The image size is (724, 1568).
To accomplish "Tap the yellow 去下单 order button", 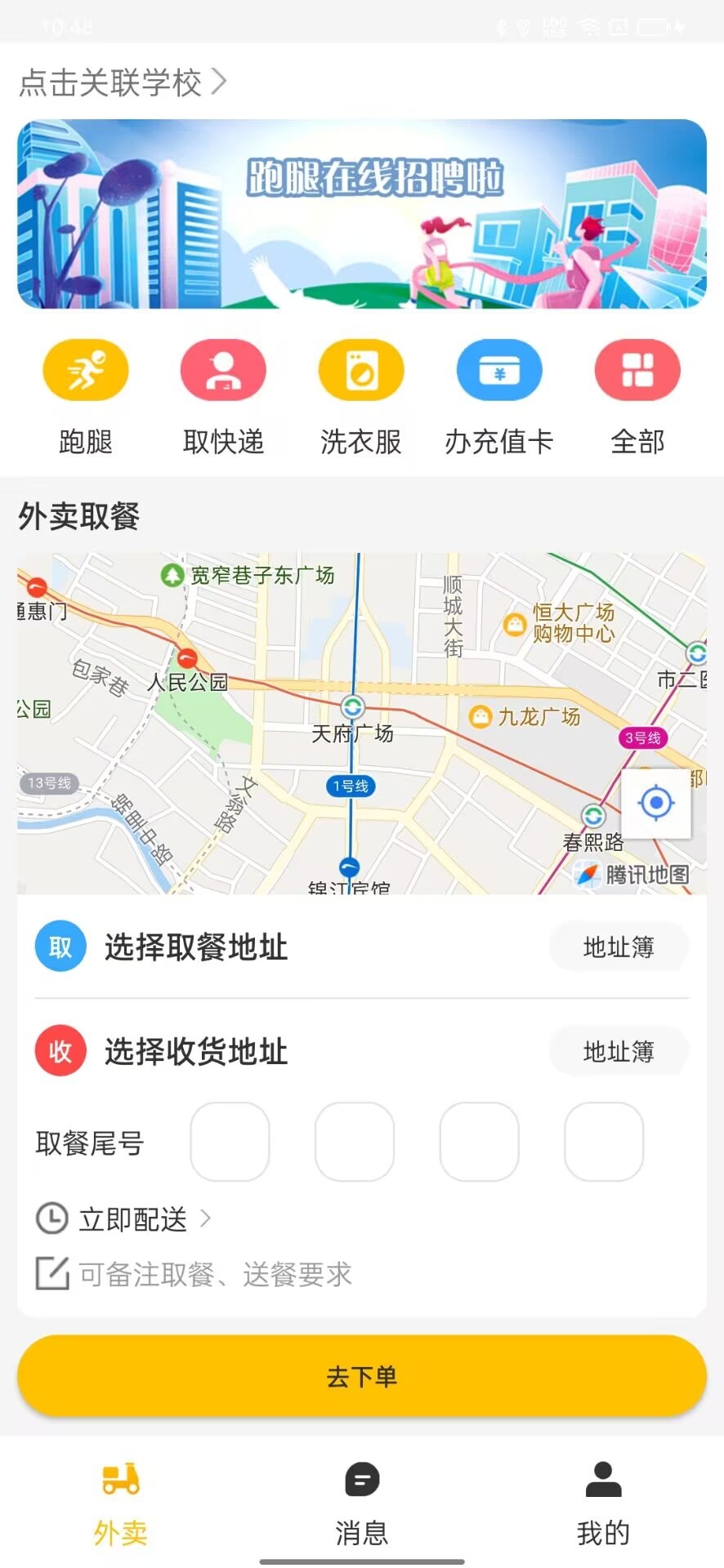I will 362,1375.
